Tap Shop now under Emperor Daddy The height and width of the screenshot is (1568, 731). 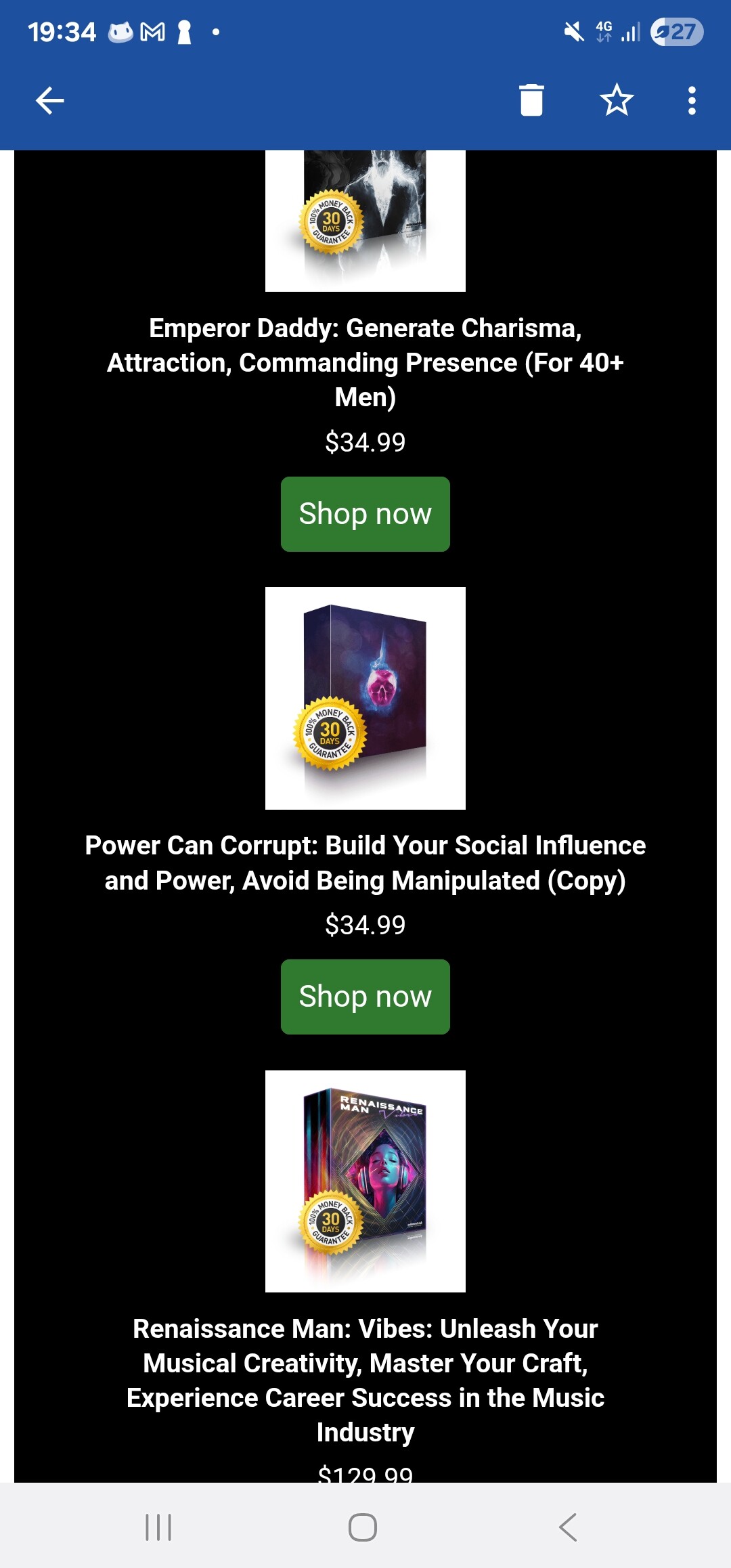point(365,514)
